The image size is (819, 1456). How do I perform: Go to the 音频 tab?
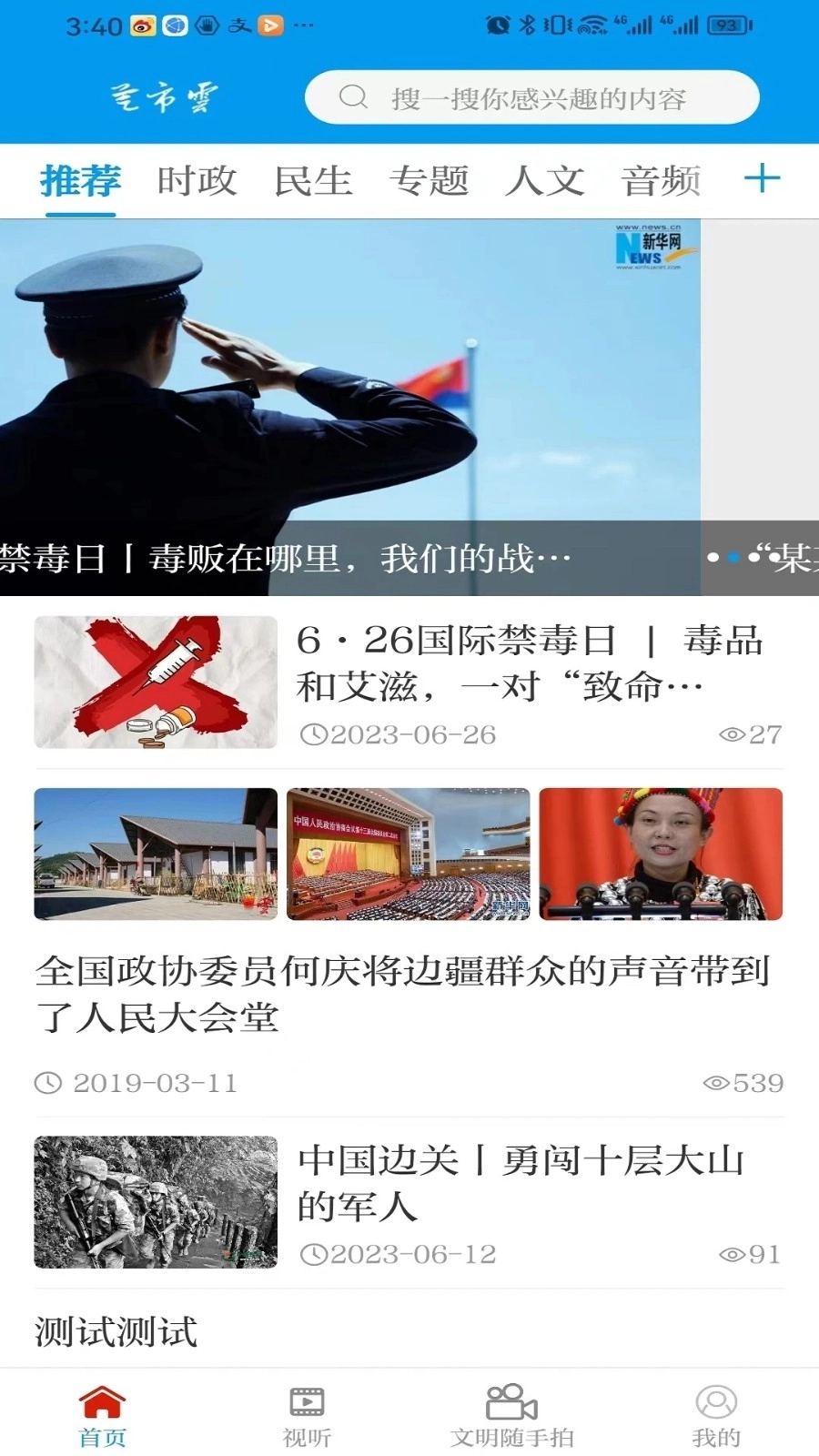[661, 181]
